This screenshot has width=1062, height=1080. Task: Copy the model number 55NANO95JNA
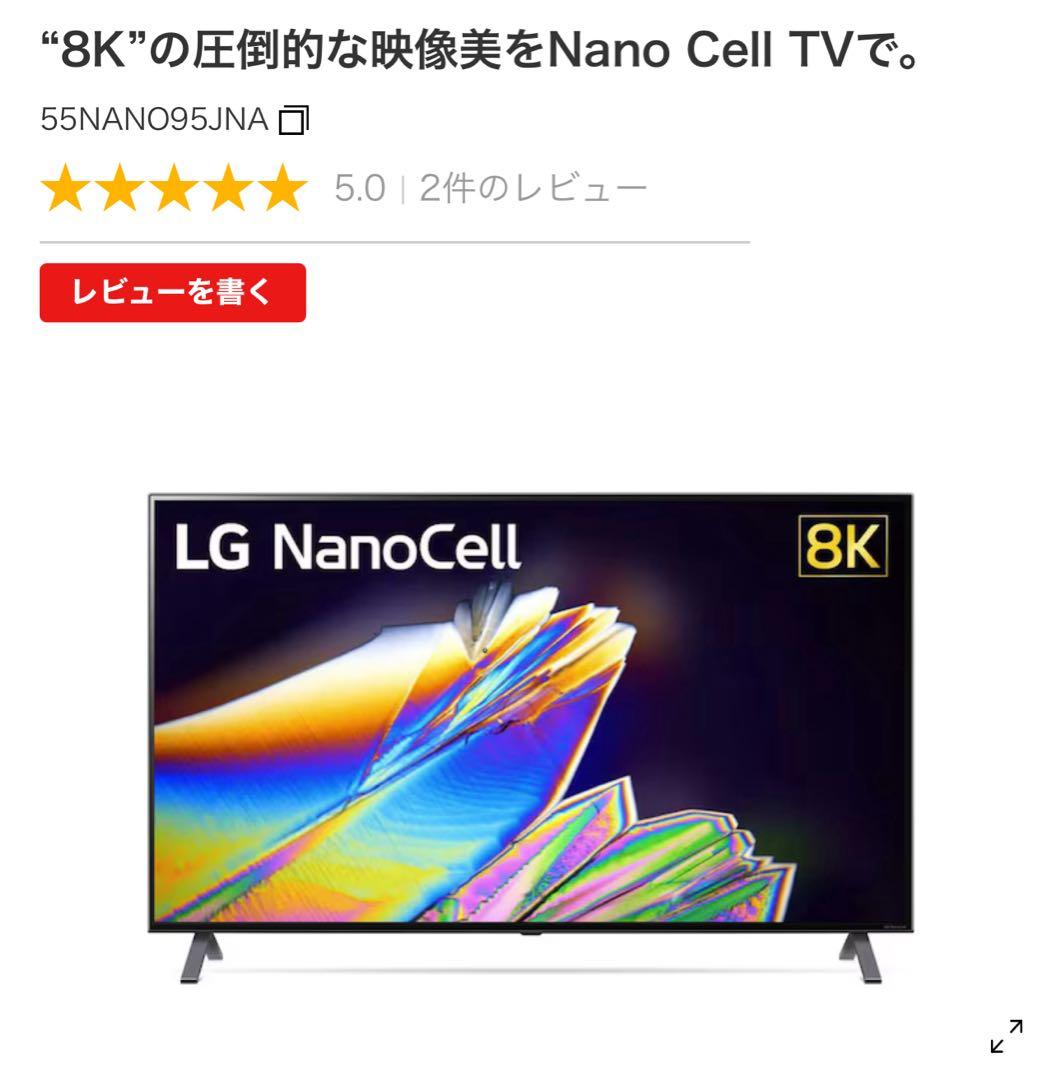pos(294,121)
